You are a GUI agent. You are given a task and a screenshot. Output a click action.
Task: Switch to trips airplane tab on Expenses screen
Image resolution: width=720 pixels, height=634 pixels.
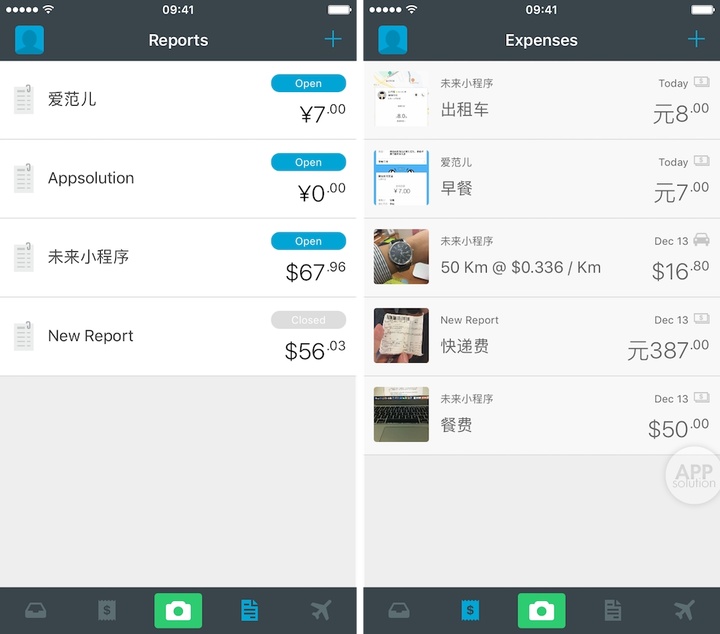684,610
